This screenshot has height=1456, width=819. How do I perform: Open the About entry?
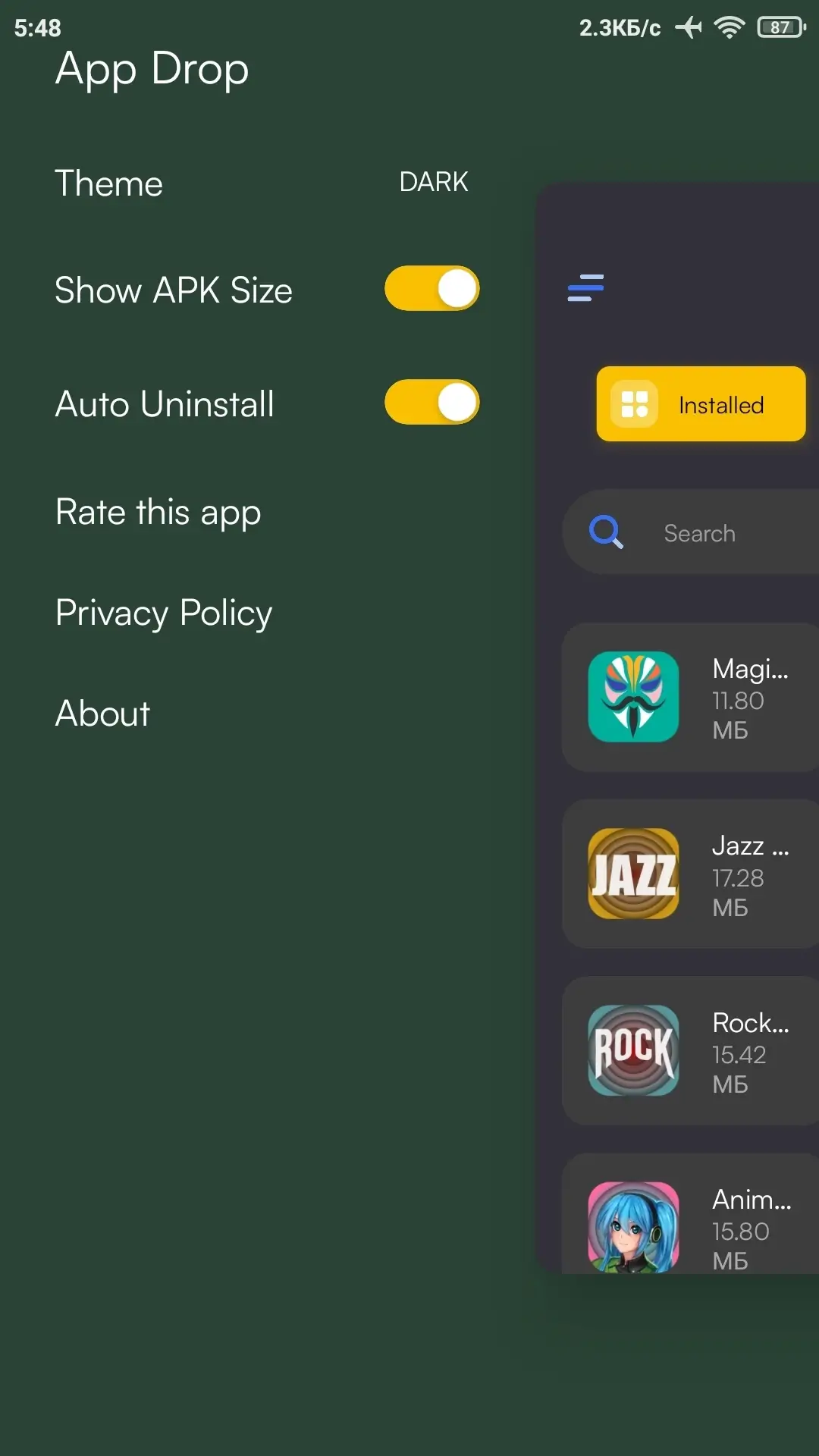(103, 714)
